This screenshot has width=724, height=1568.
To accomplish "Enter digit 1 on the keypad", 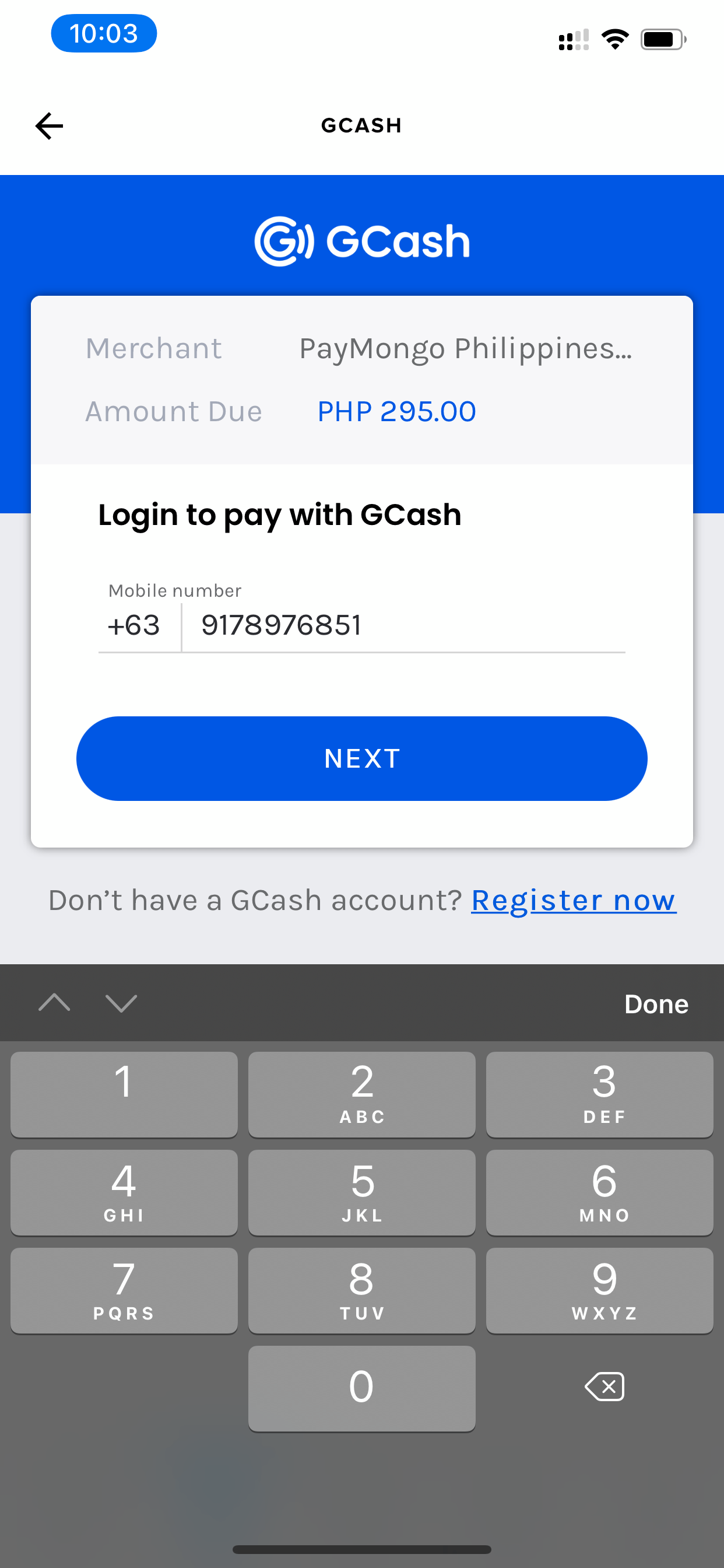I will coord(124,1094).
